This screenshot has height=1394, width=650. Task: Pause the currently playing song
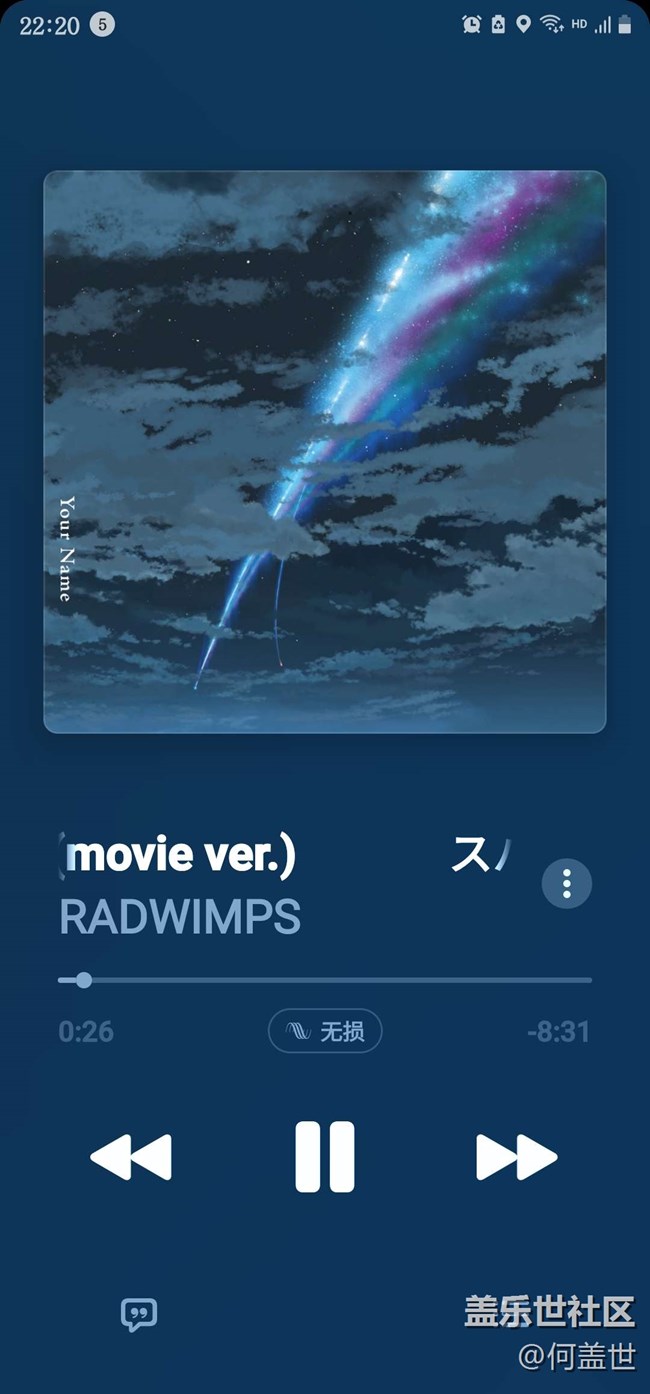325,1157
